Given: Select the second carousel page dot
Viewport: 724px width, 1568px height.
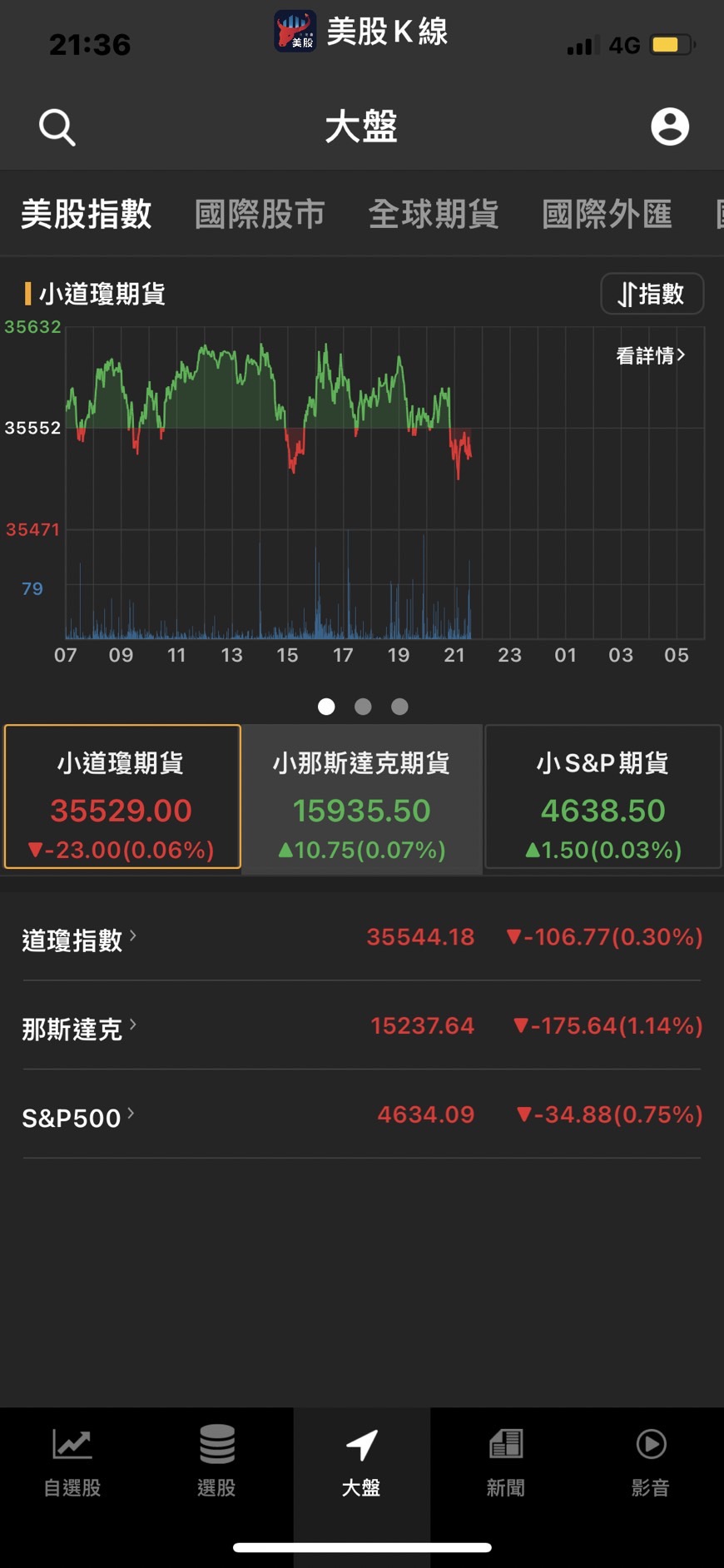Looking at the screenshot, I should click(363, 707).
